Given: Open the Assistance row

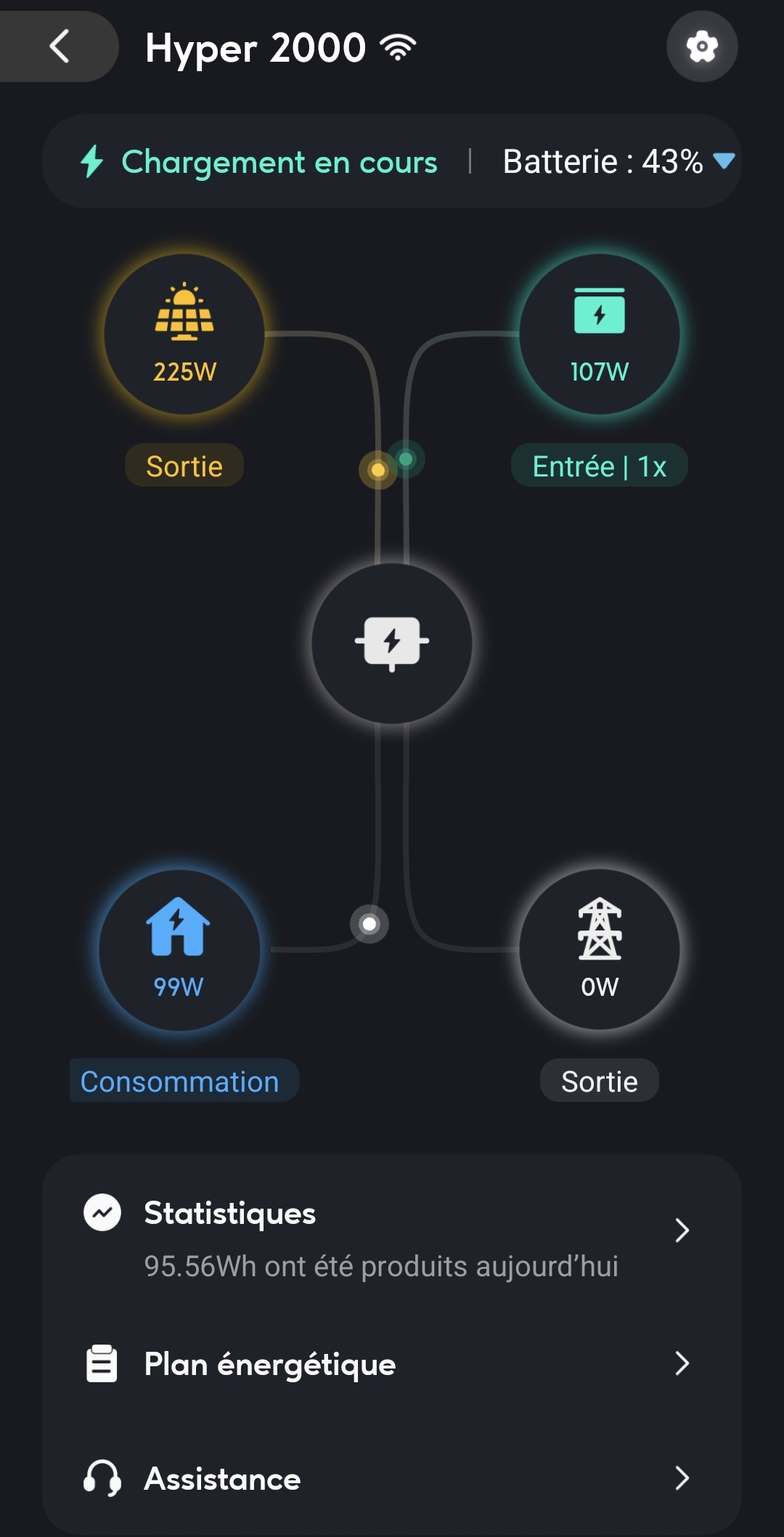Looking at the screenshot, I should pos(392,1479).
